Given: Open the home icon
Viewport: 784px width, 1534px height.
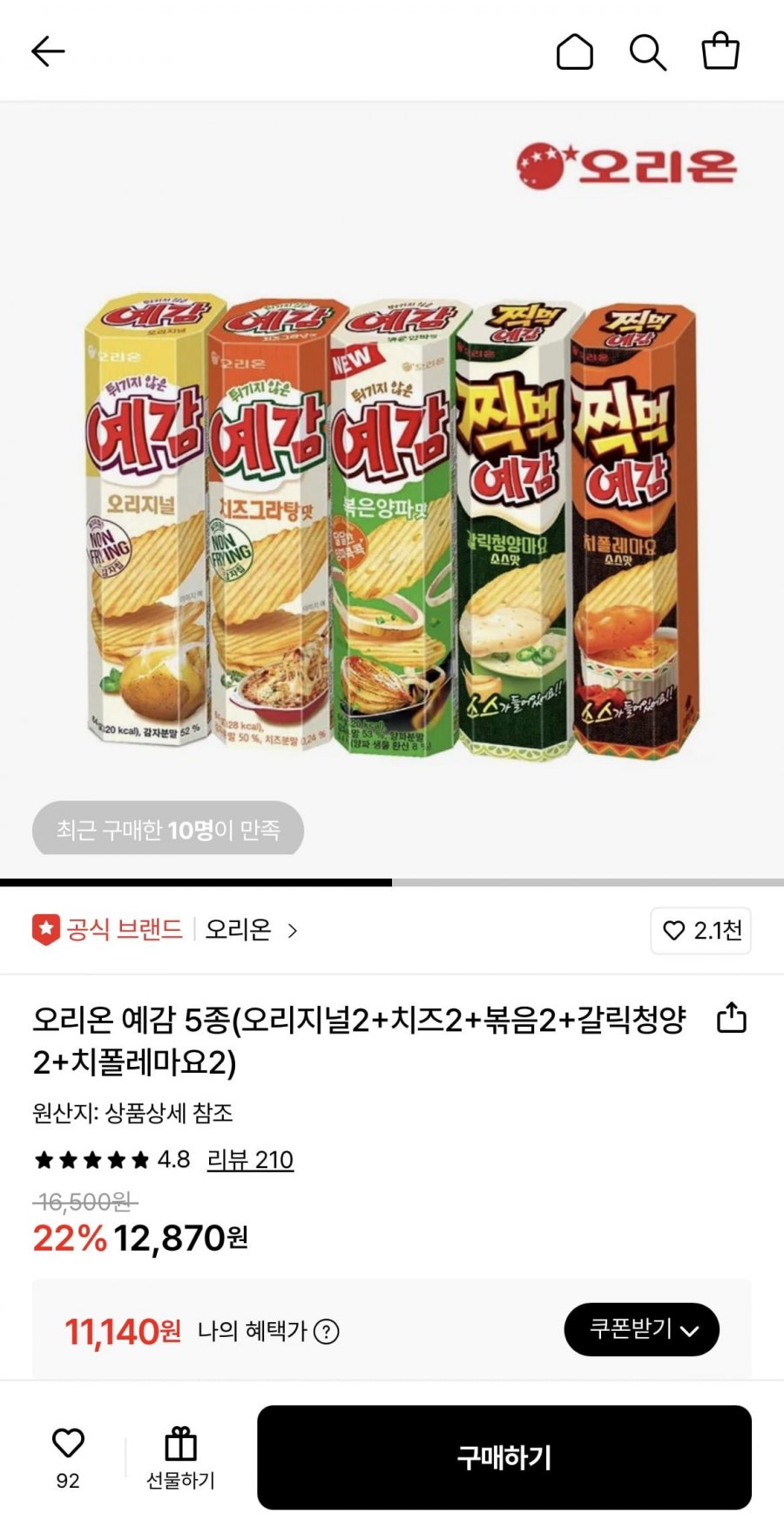Looking at the screenshot, I should tap(575, 51).
